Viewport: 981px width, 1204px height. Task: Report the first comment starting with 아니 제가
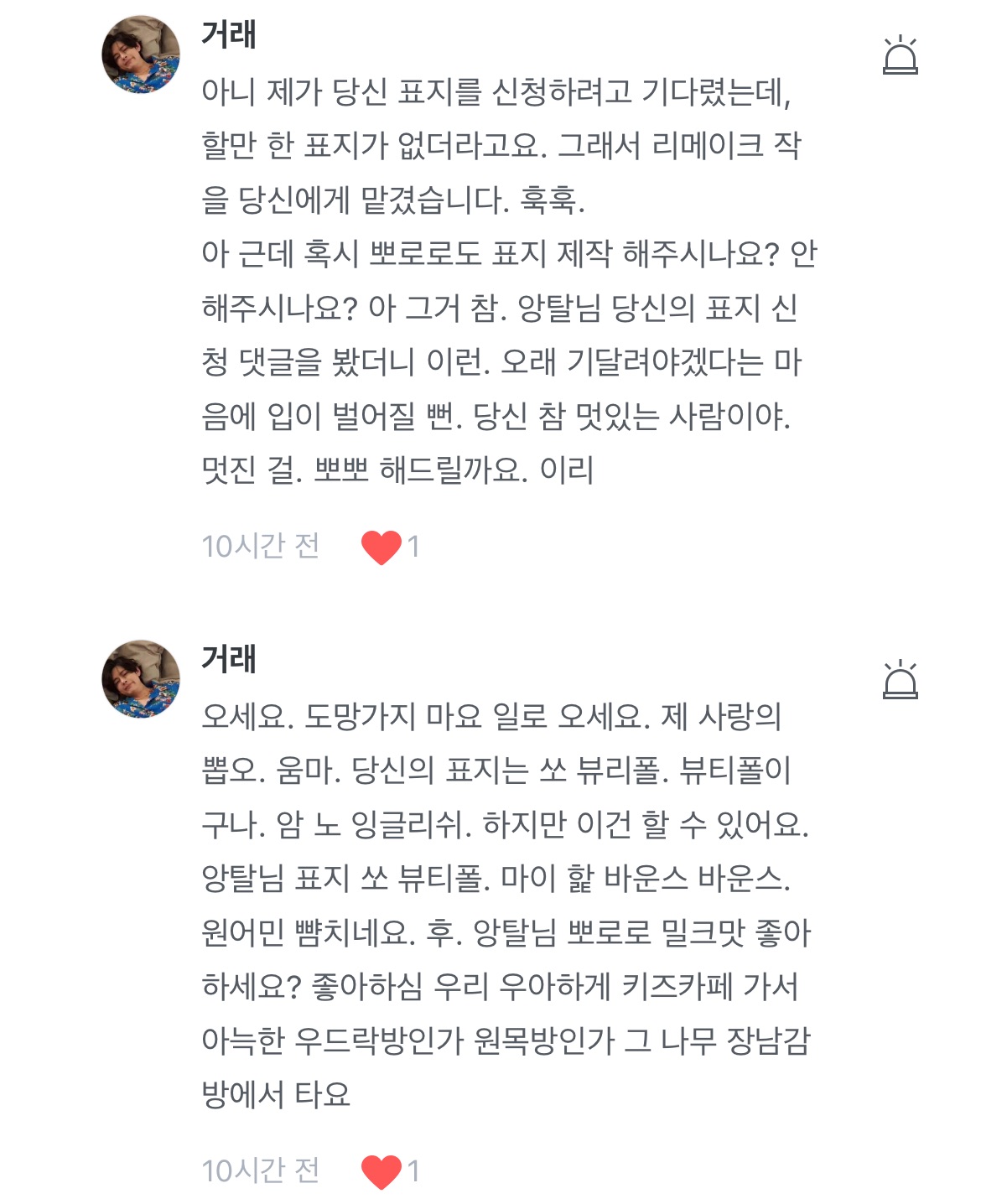tap(900, 56)
